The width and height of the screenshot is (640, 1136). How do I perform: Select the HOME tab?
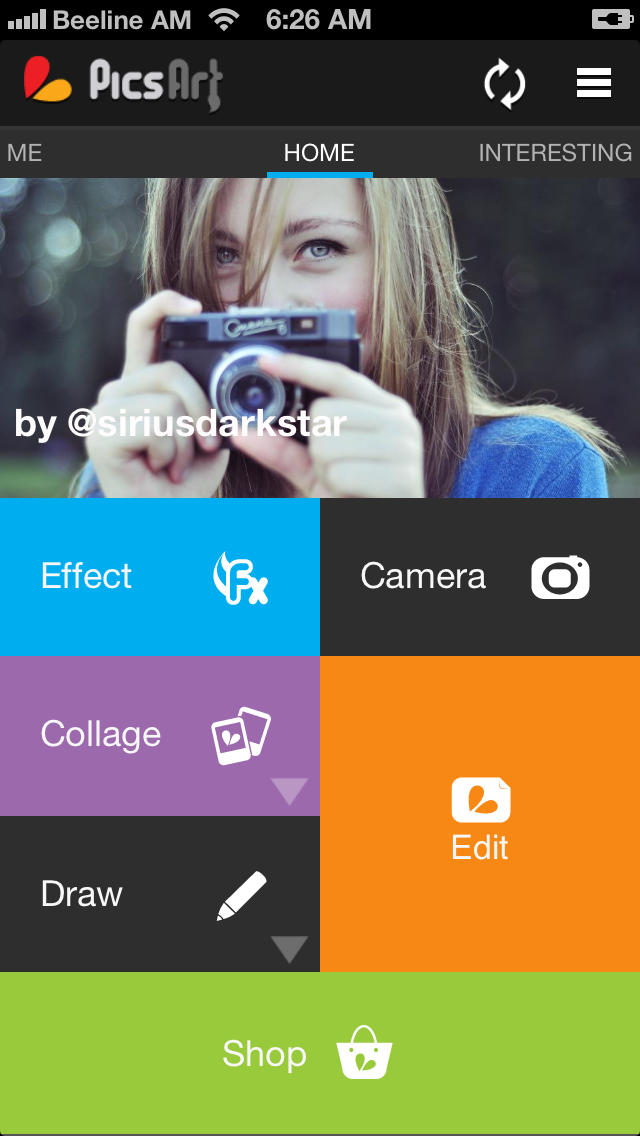point(319,153)
